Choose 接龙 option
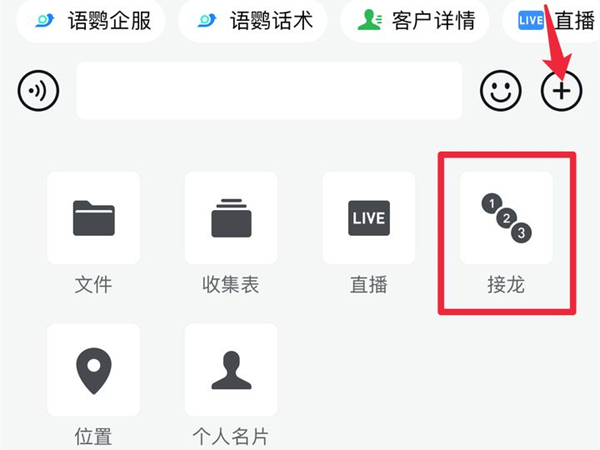 tap(505, 218)
